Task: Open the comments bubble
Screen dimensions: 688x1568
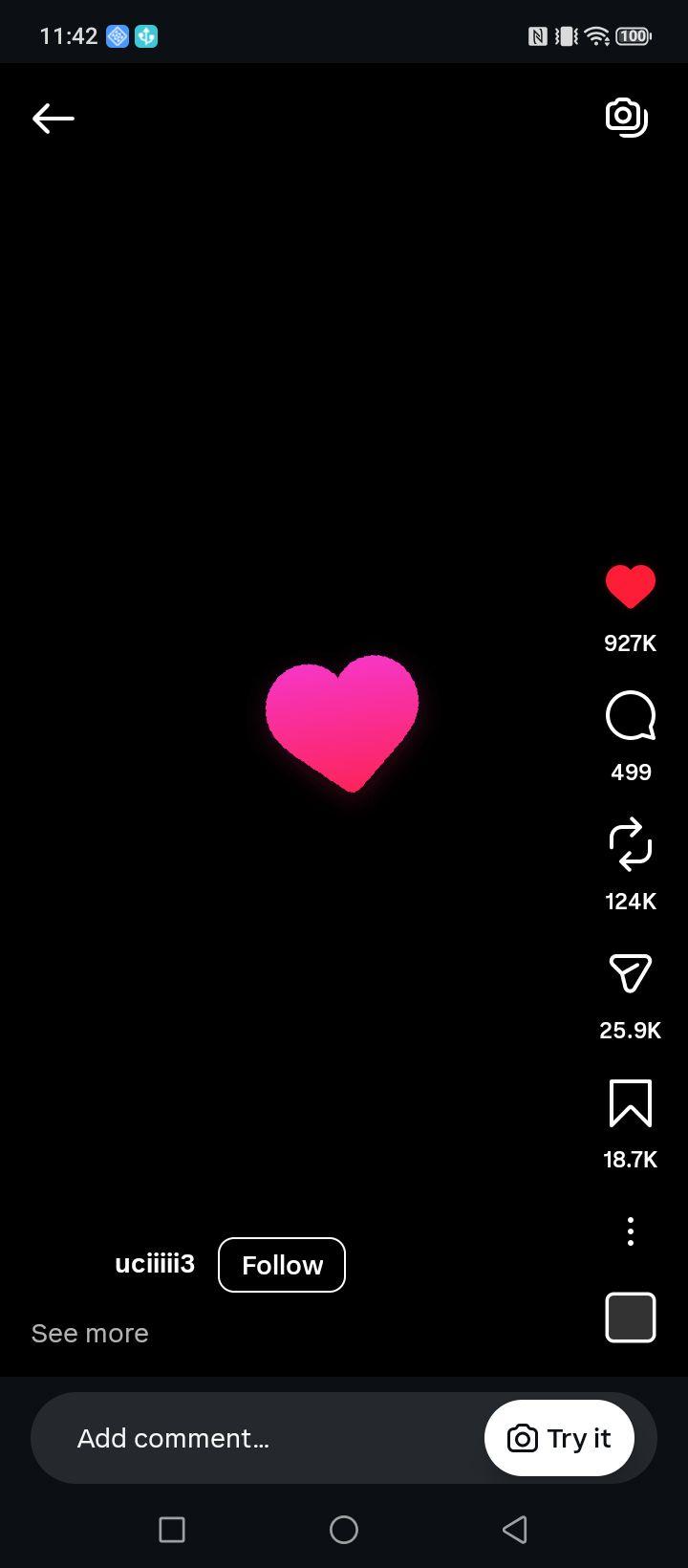Action: pos(631,716)
